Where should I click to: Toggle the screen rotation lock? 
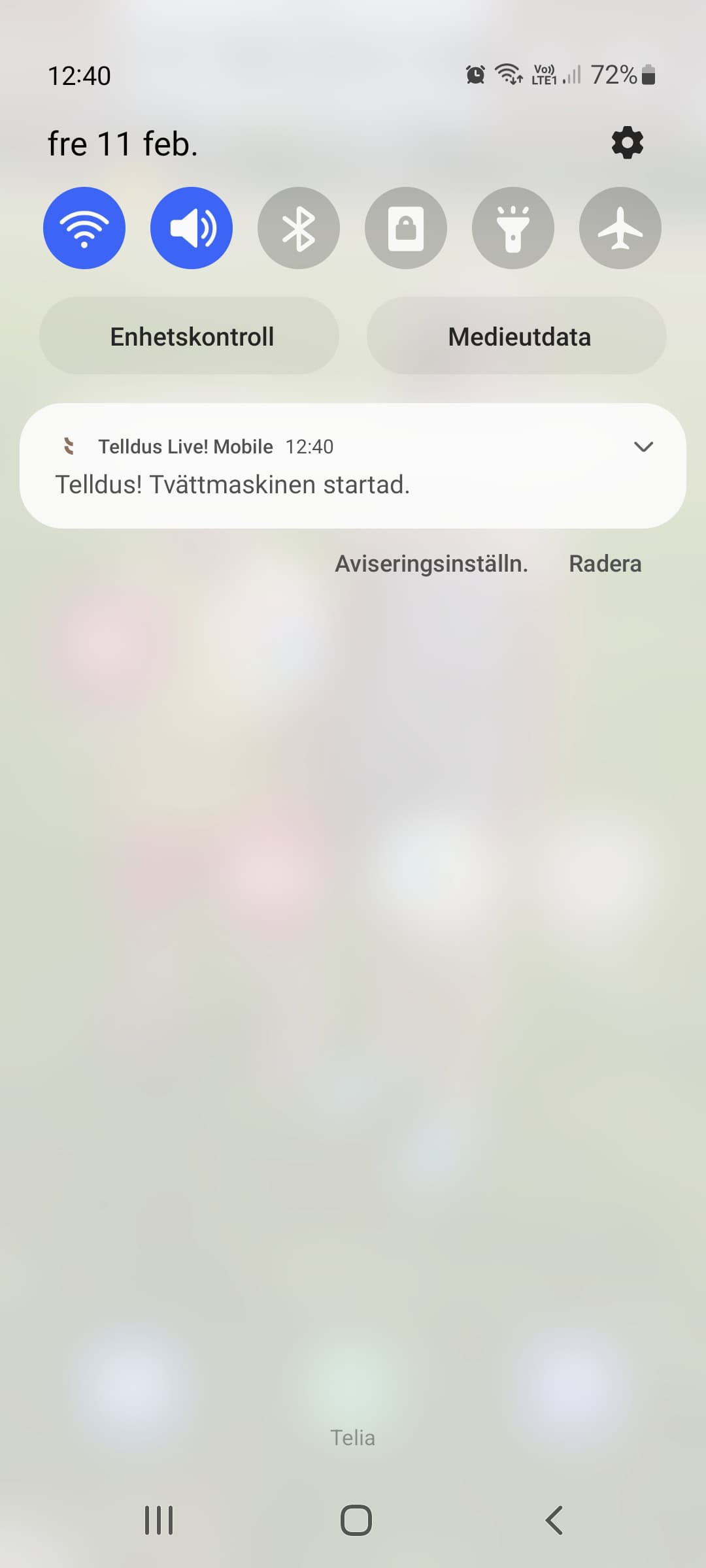pyautogui.click(x=406, y=228)
